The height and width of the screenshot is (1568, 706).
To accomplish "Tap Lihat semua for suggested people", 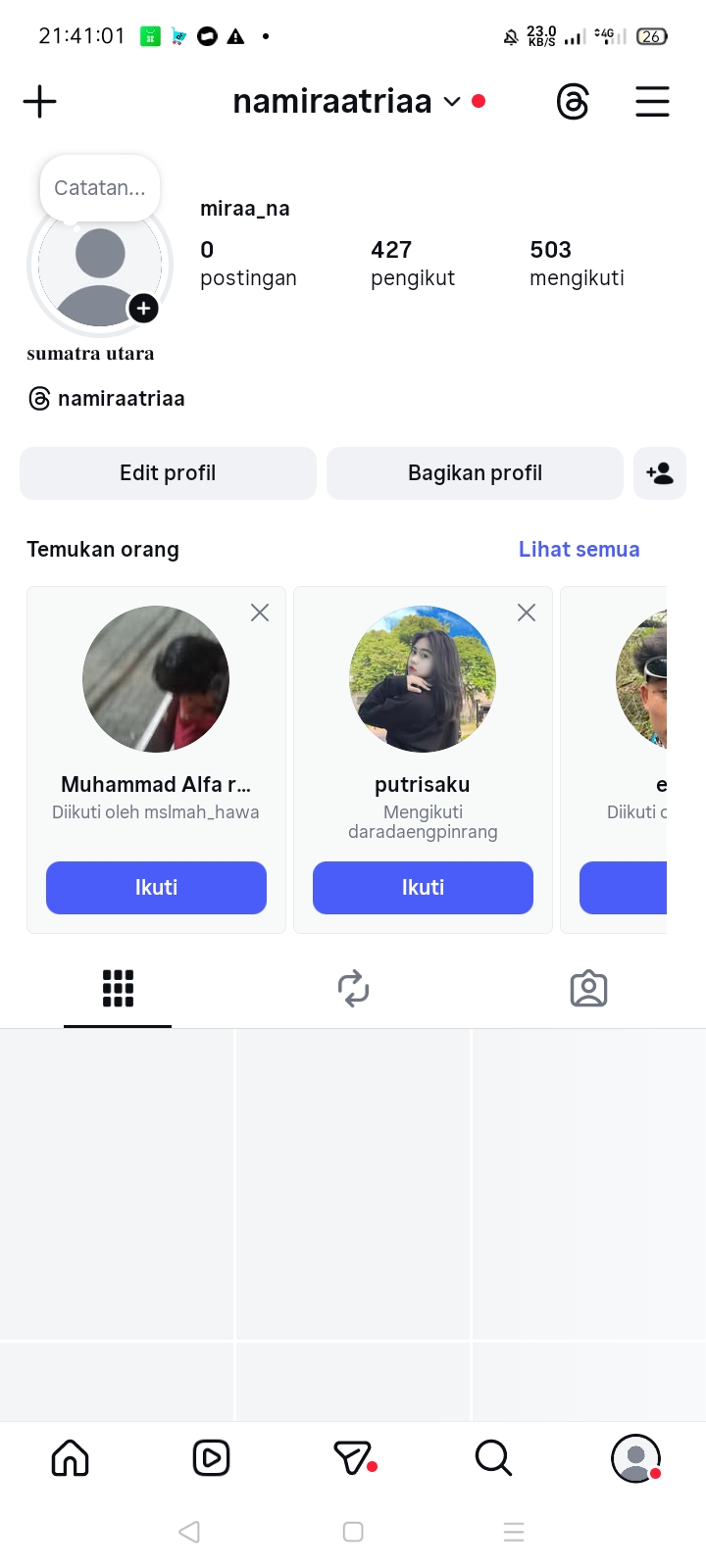I will click(579, 550).
